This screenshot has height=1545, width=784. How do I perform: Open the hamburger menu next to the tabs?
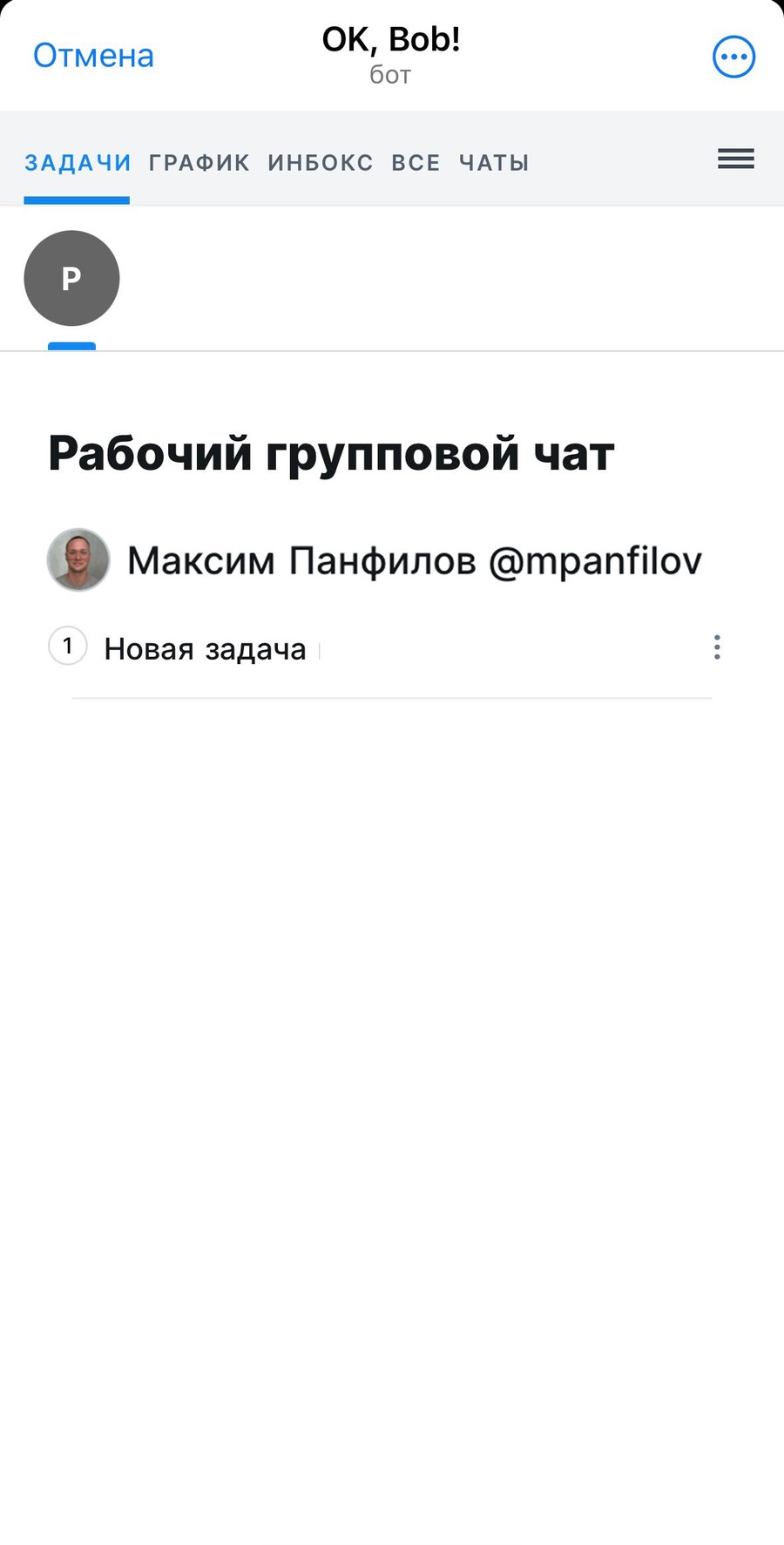[736, 159]
